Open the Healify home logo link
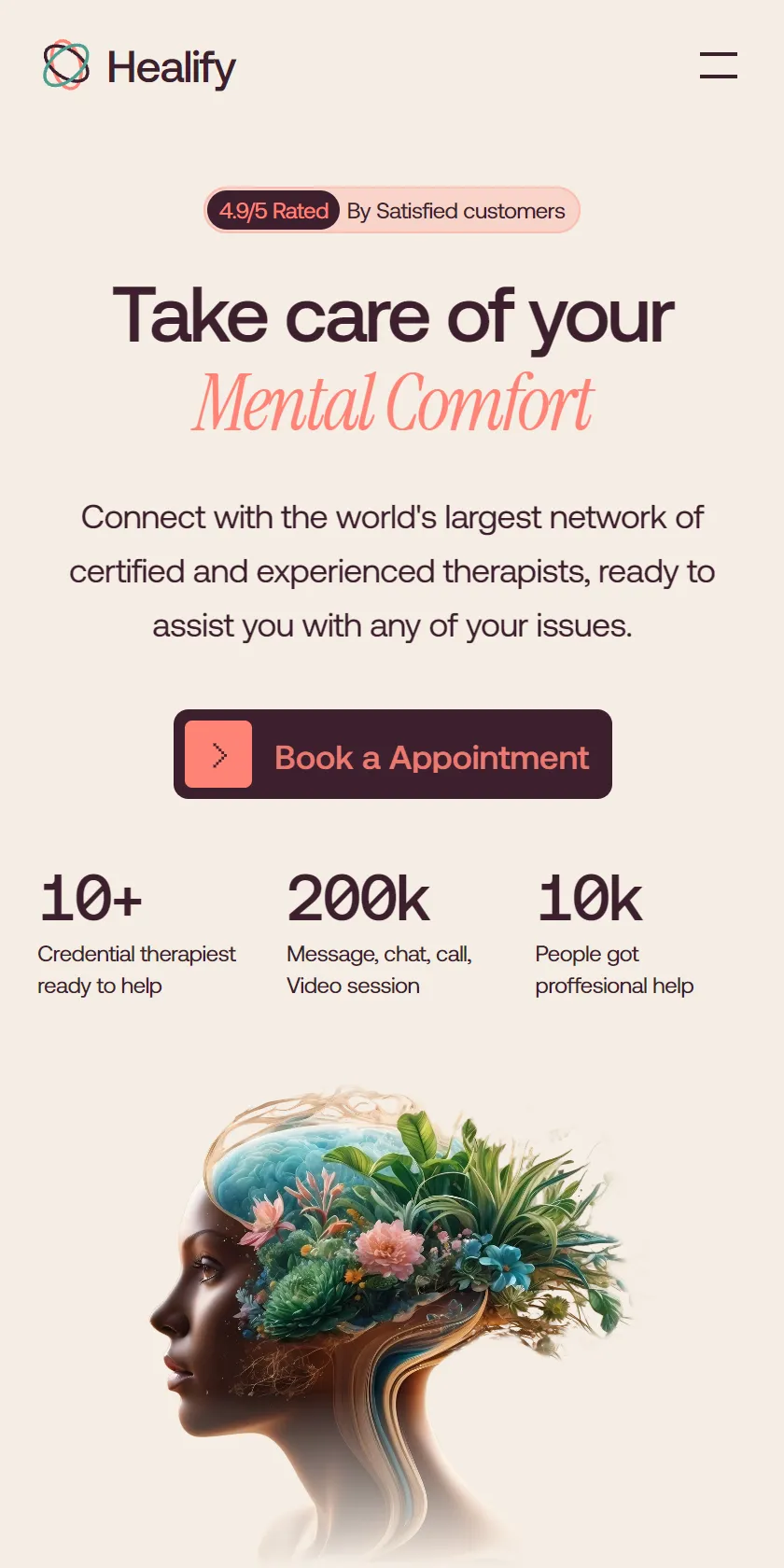The image size is (784, 1568). (x=139, y=66)
